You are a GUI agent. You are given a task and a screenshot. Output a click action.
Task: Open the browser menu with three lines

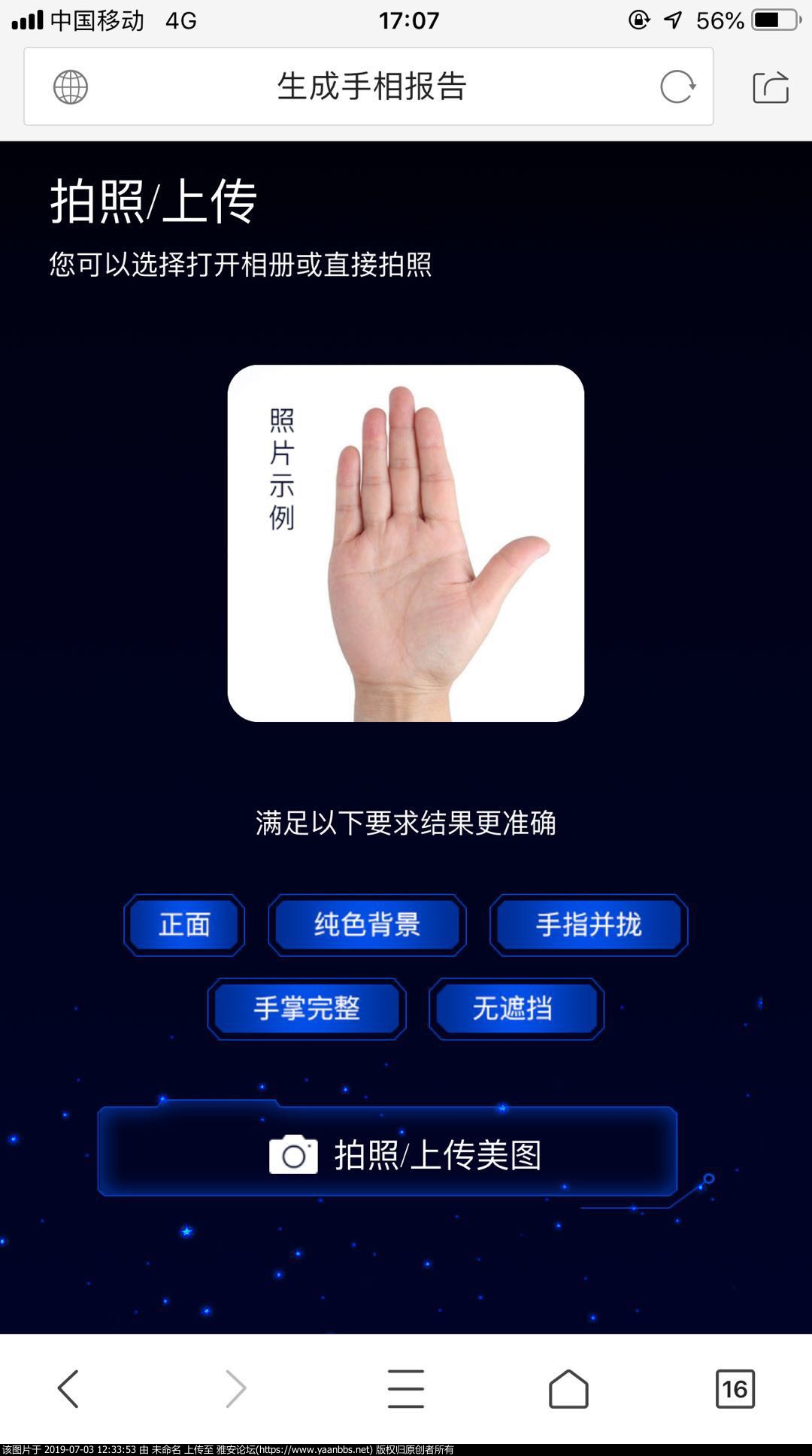(406, 1388)
